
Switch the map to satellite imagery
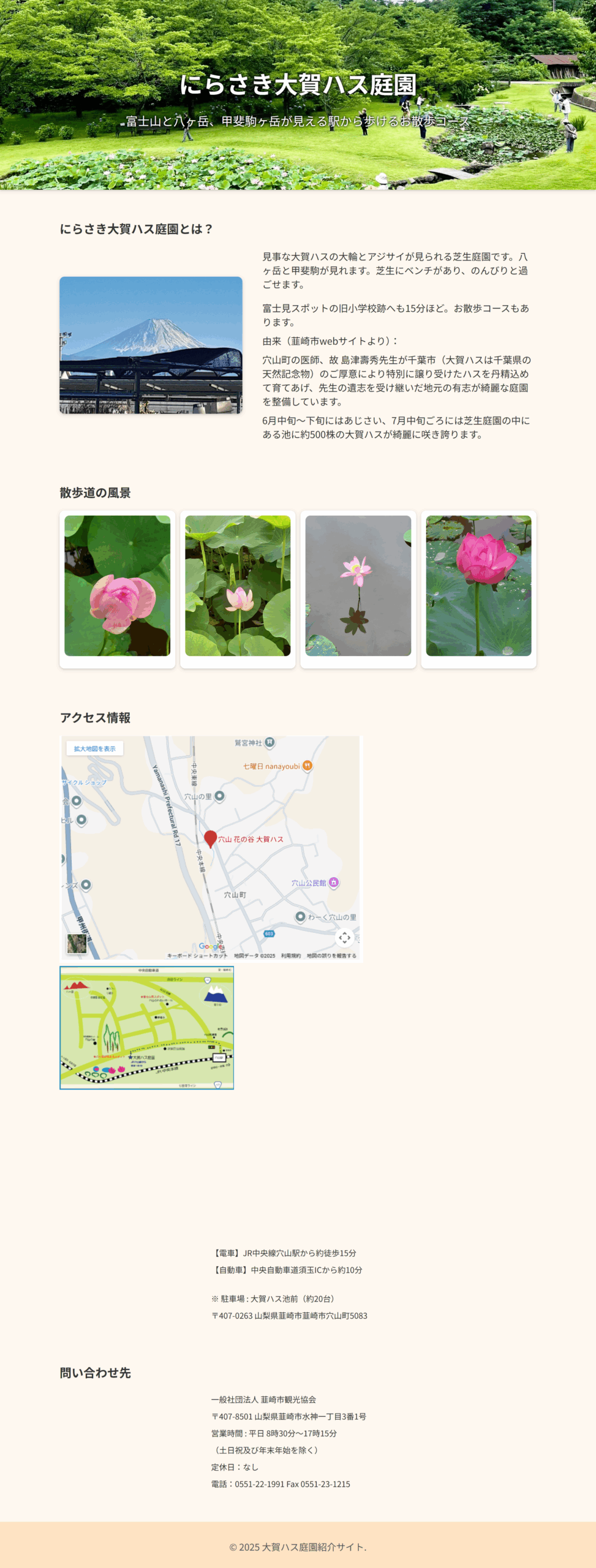pyautogui.click(x=77, y=943)
